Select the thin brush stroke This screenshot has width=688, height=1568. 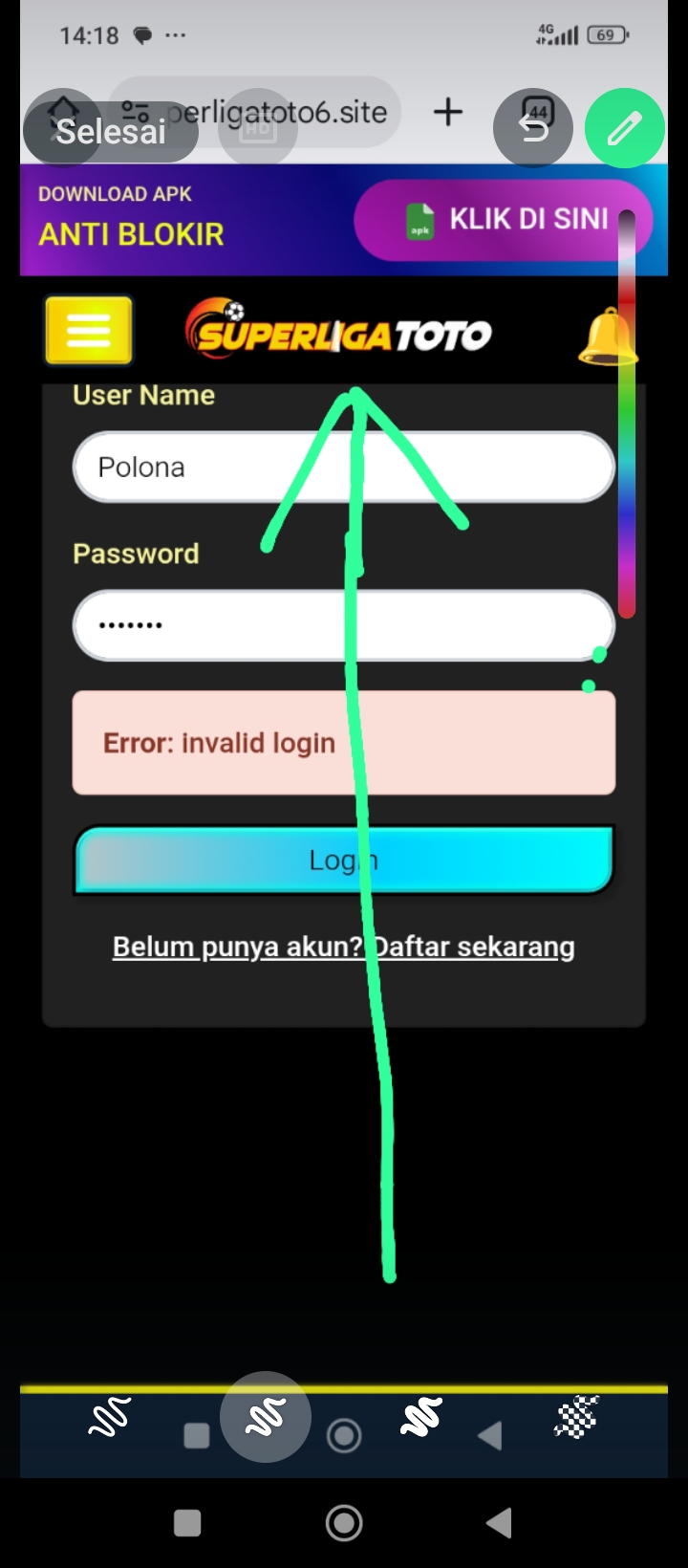(110, 1417)
